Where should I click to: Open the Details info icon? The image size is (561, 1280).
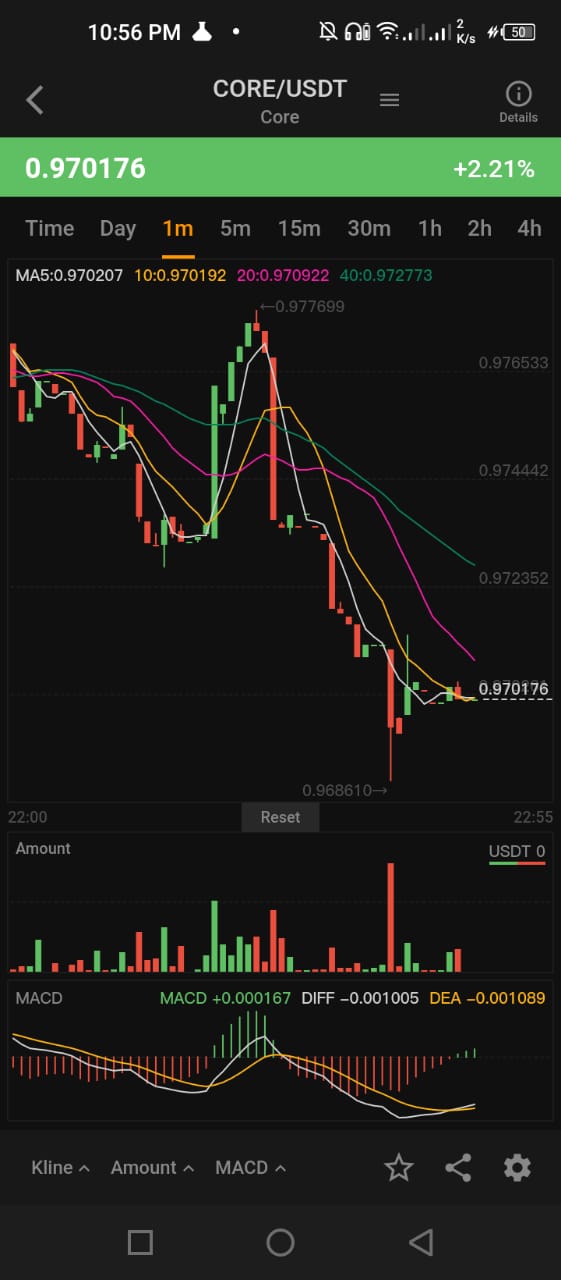pyautogui.click(x=518, y=103)
